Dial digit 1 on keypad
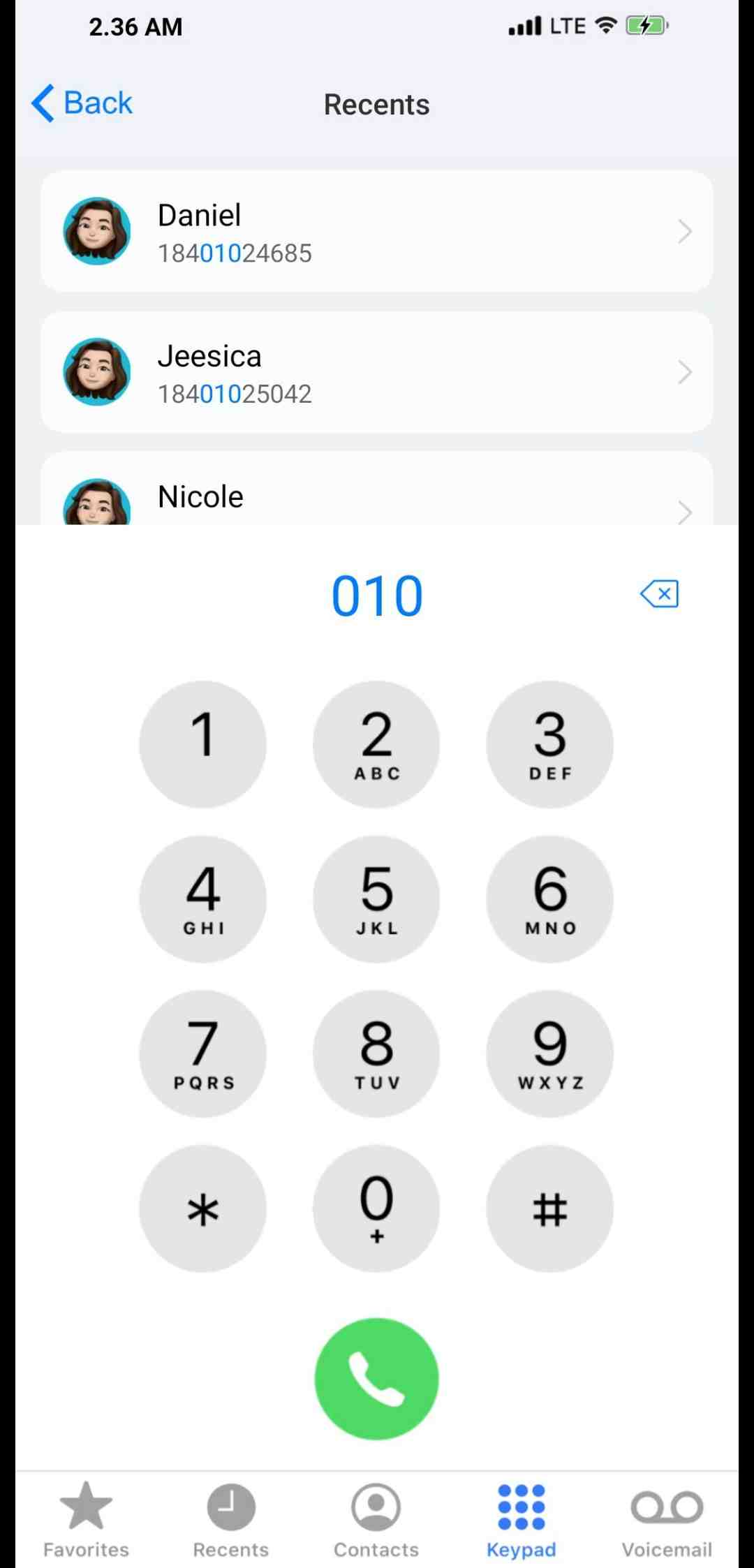This screenshot has height=1568, width=754. [x=202, y=744]
